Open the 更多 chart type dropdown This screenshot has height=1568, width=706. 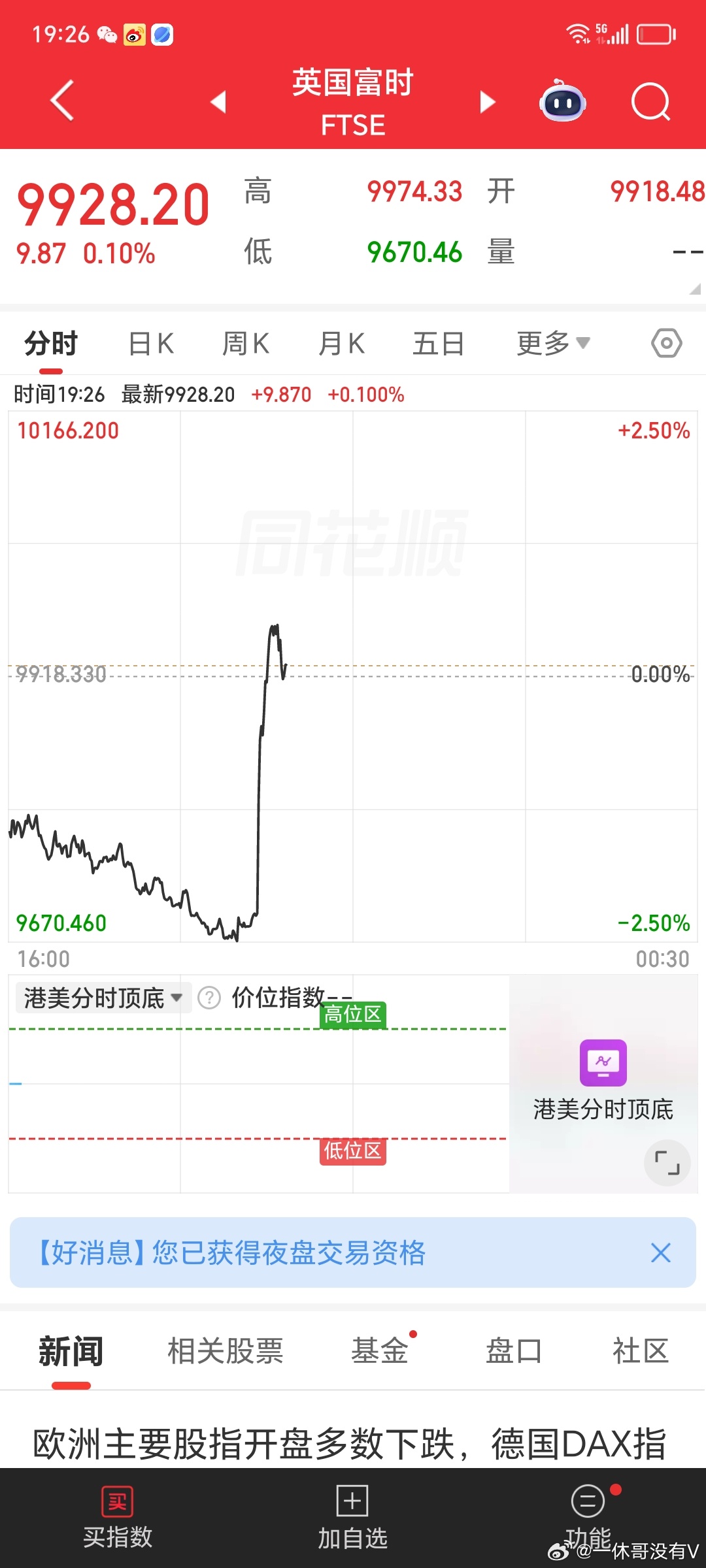pos(551,342)
